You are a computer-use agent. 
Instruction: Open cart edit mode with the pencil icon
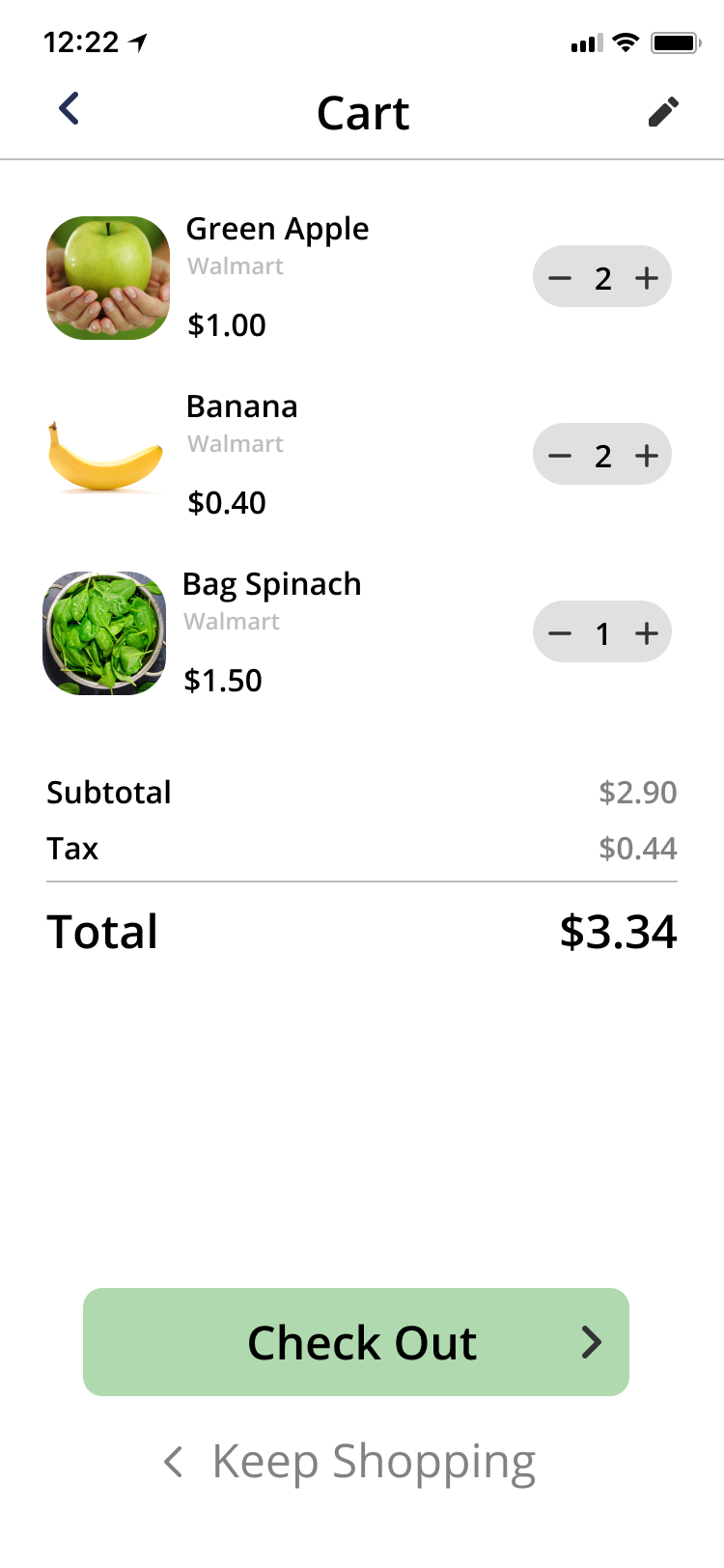click(x=663, y=112)
